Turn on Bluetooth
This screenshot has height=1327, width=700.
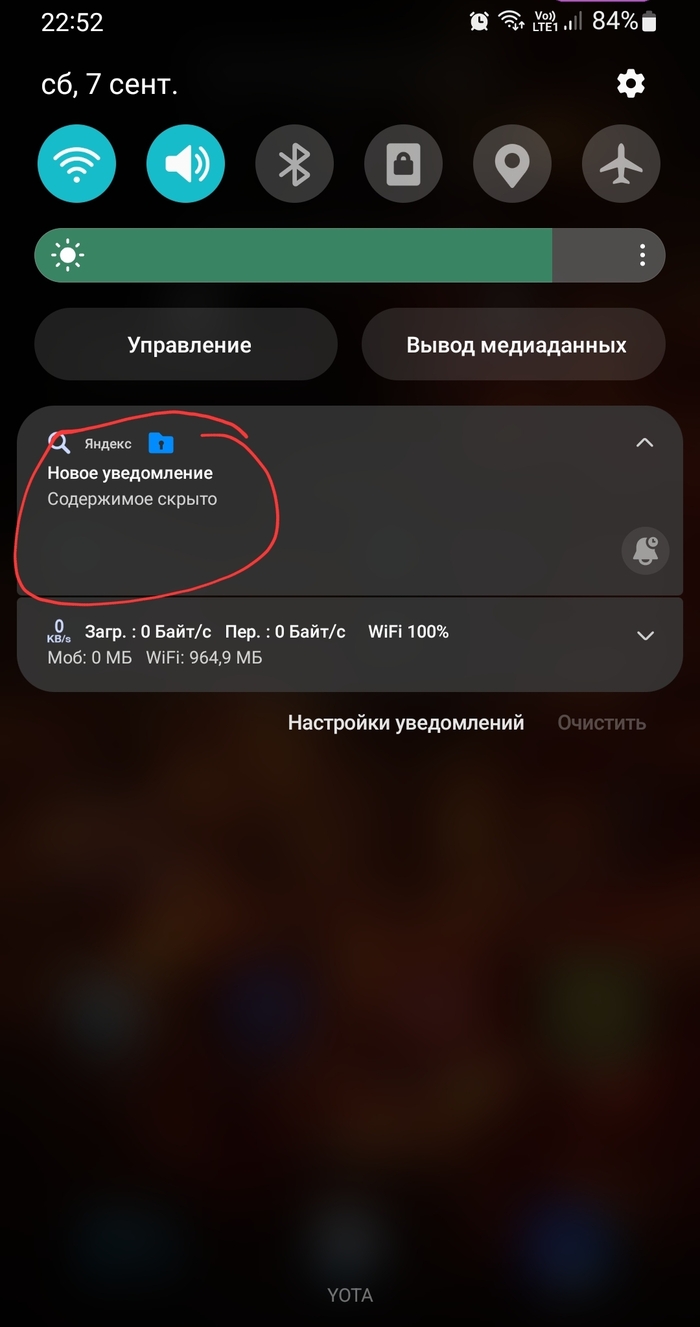point(295,164)
